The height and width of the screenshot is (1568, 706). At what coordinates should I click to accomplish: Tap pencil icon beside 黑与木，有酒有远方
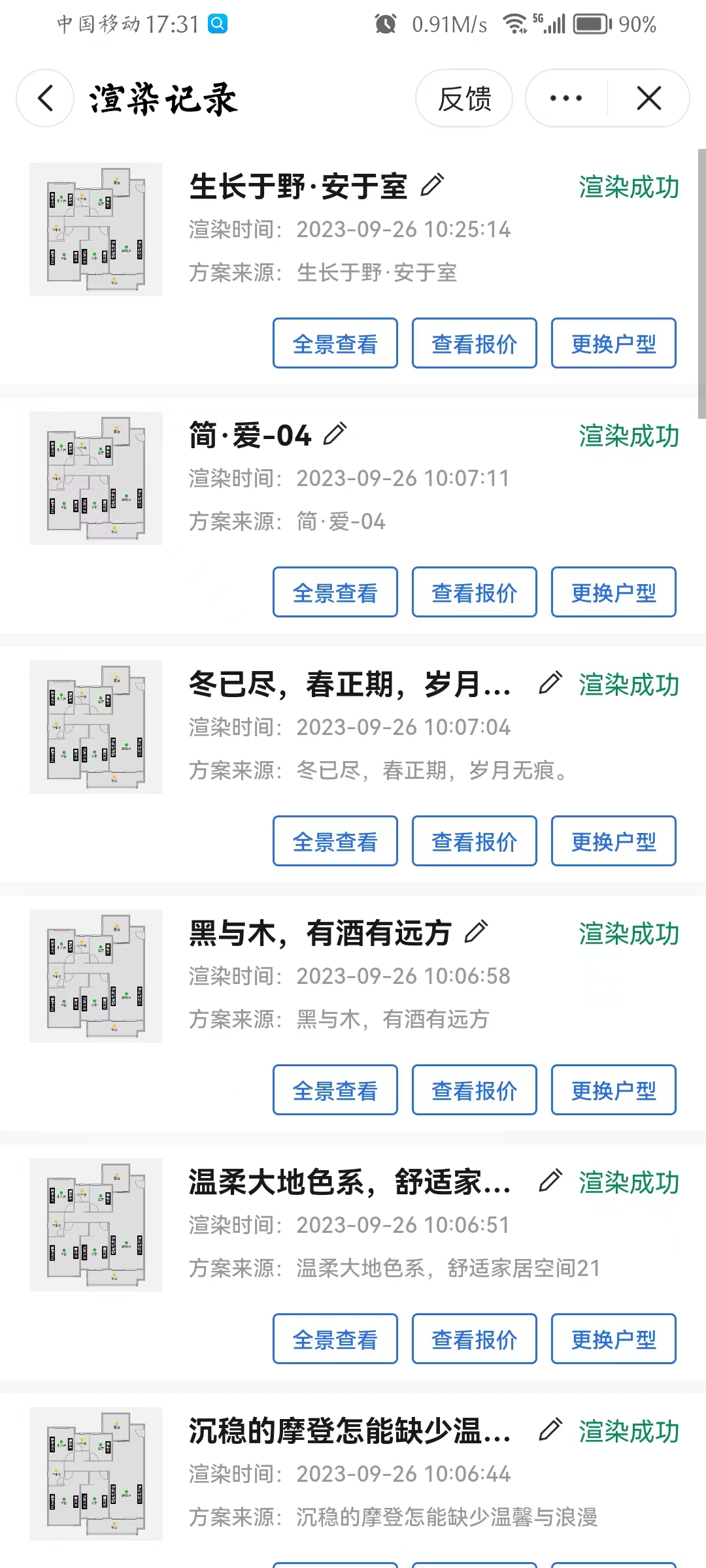476,932
